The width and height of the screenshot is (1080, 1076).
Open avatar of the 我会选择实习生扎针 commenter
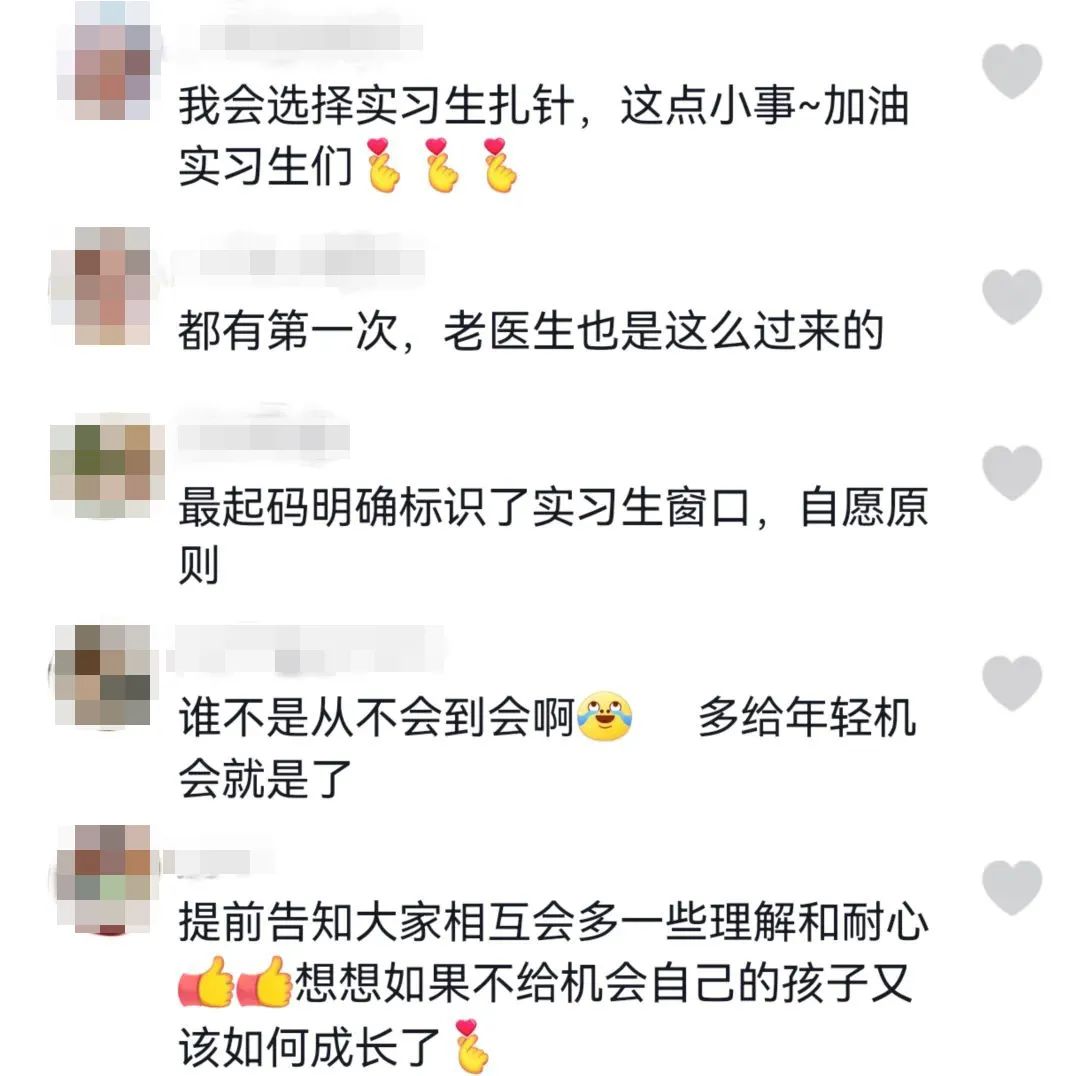[112, 60]
